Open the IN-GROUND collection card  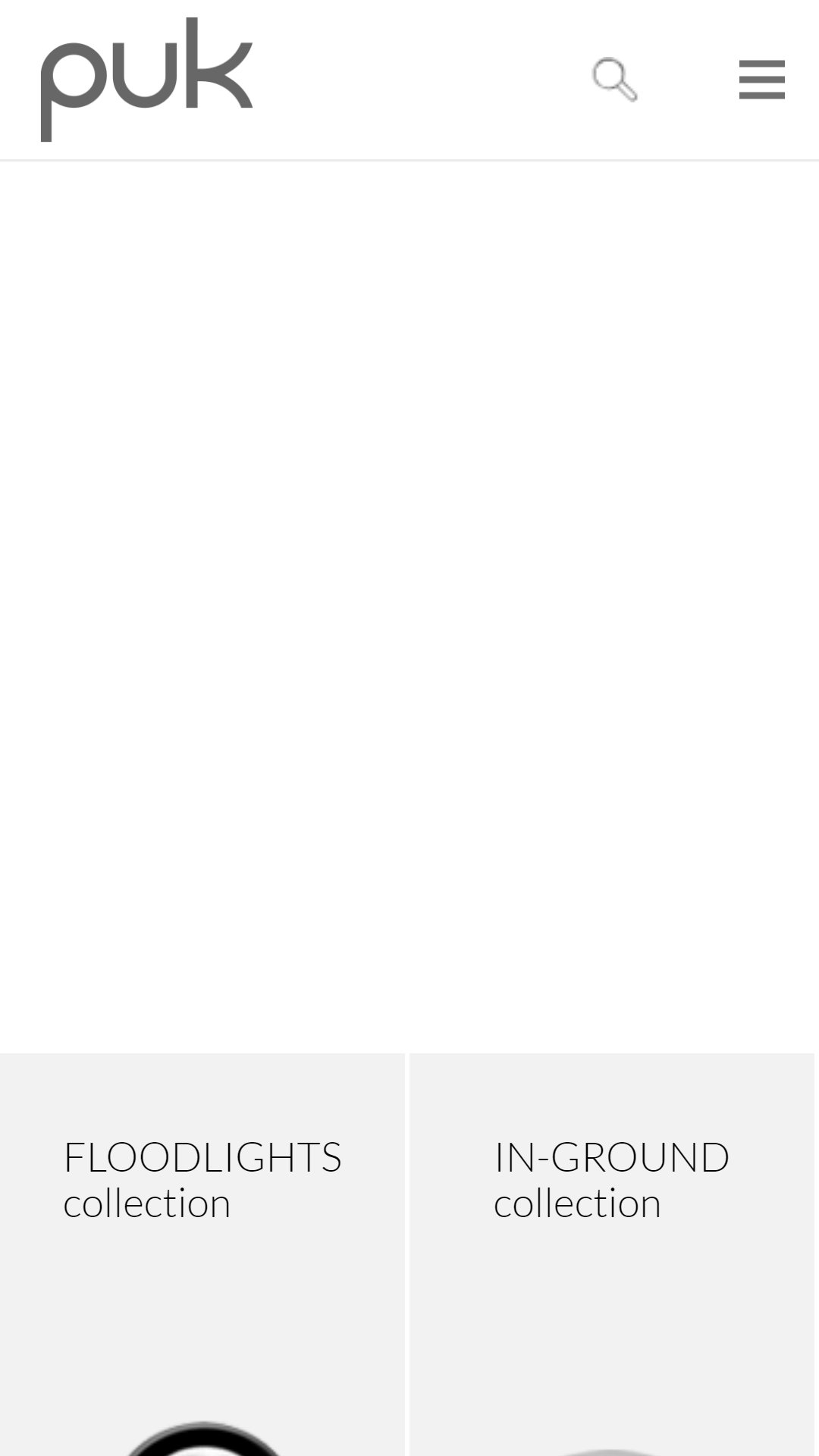pos(612,1254)
